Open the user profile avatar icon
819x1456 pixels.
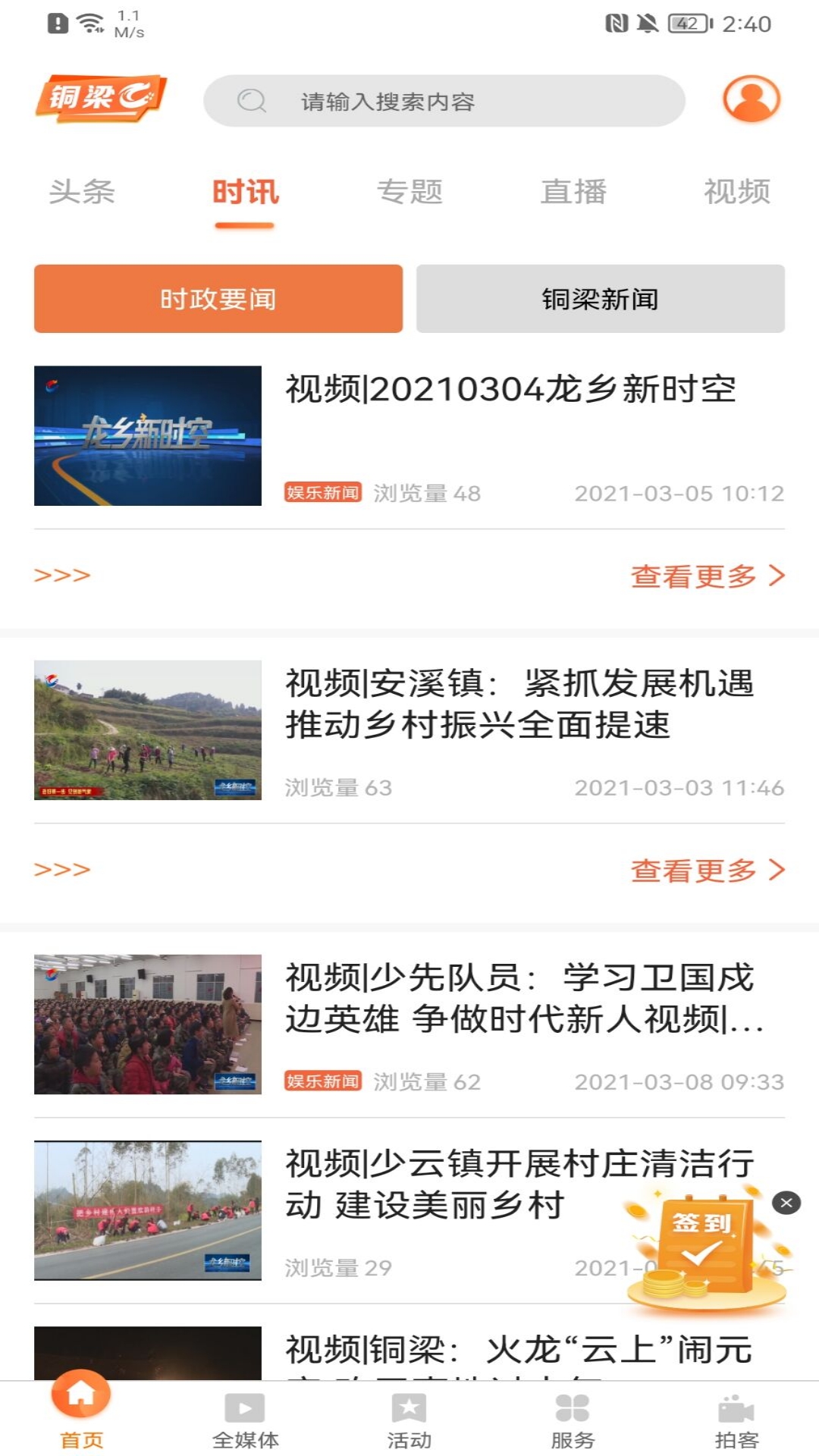750,100
